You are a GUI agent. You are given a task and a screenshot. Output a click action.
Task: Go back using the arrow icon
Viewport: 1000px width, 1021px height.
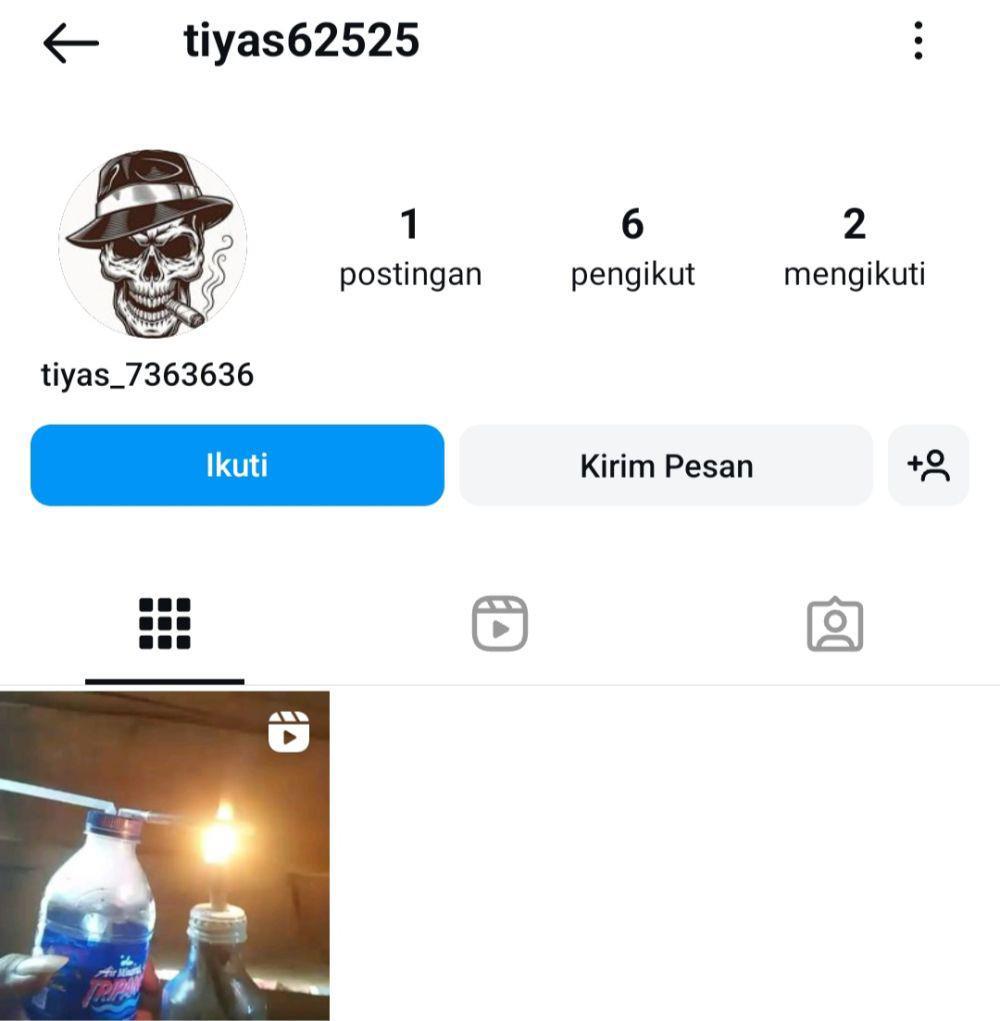pyautogui.click(x=71, y=43)
